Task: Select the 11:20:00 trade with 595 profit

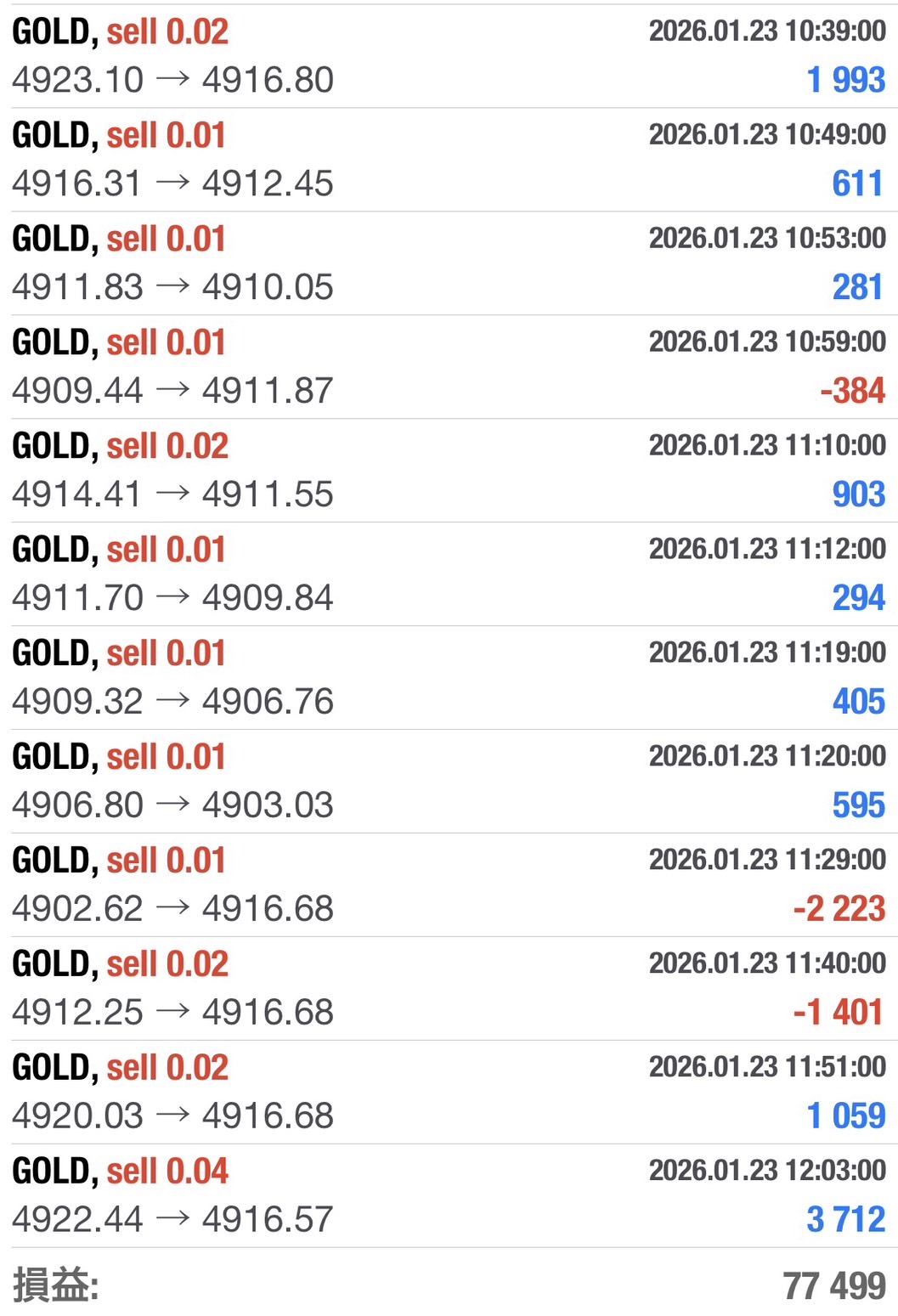Action: pyautogui.click(x=449, y=782)
